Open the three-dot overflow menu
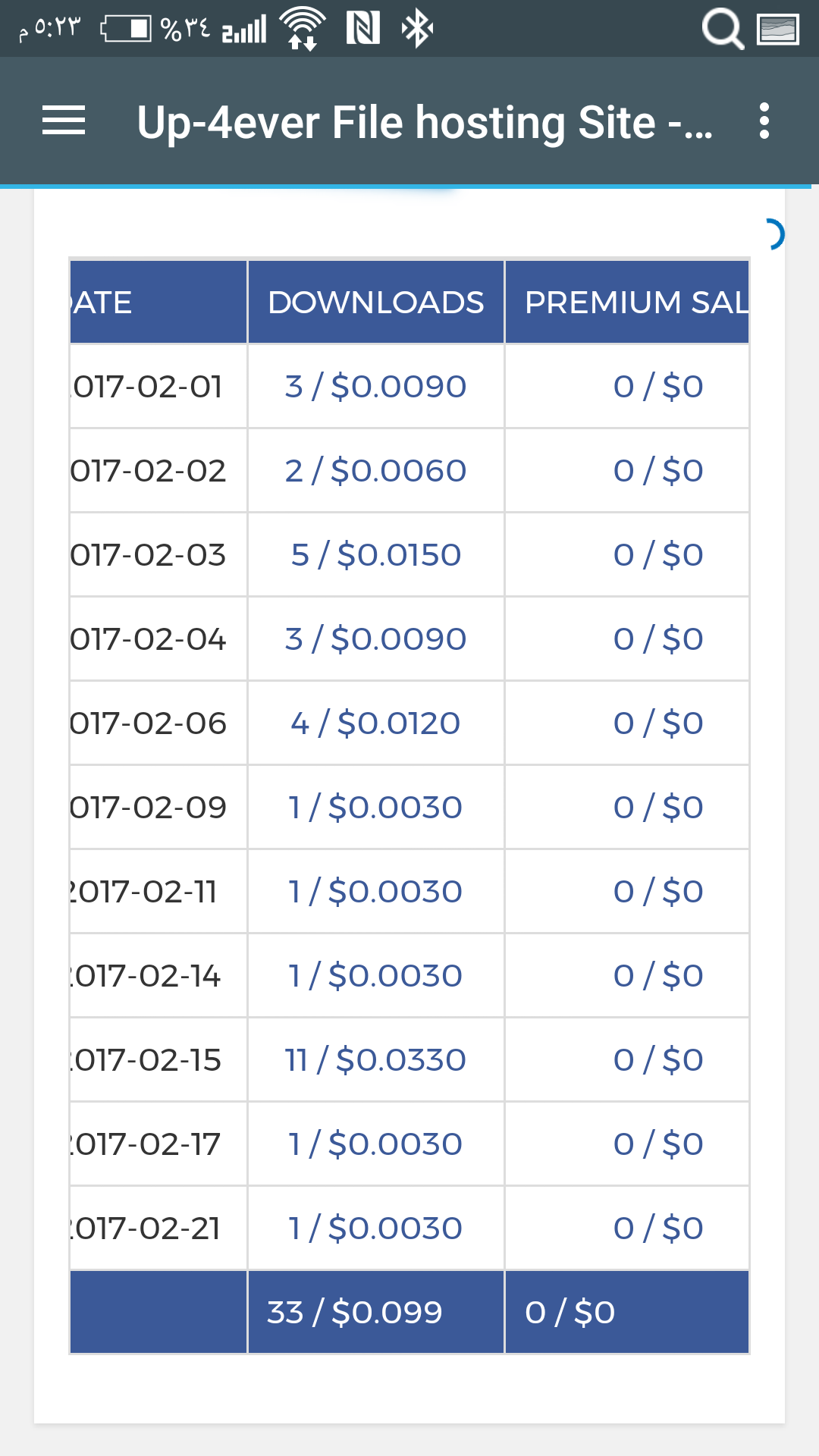The image size is (819, 1456). coord(764,121)
